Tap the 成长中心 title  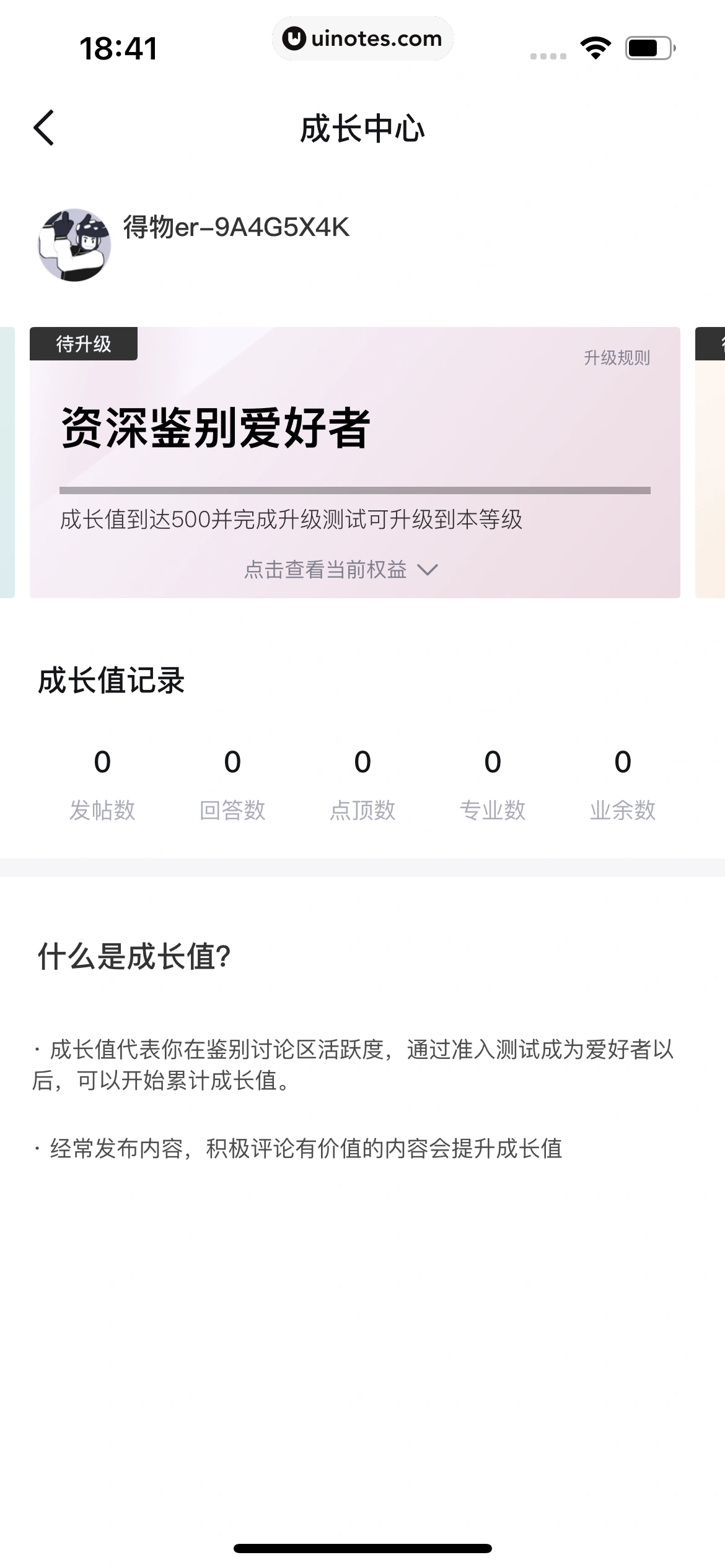click(362, 128)
